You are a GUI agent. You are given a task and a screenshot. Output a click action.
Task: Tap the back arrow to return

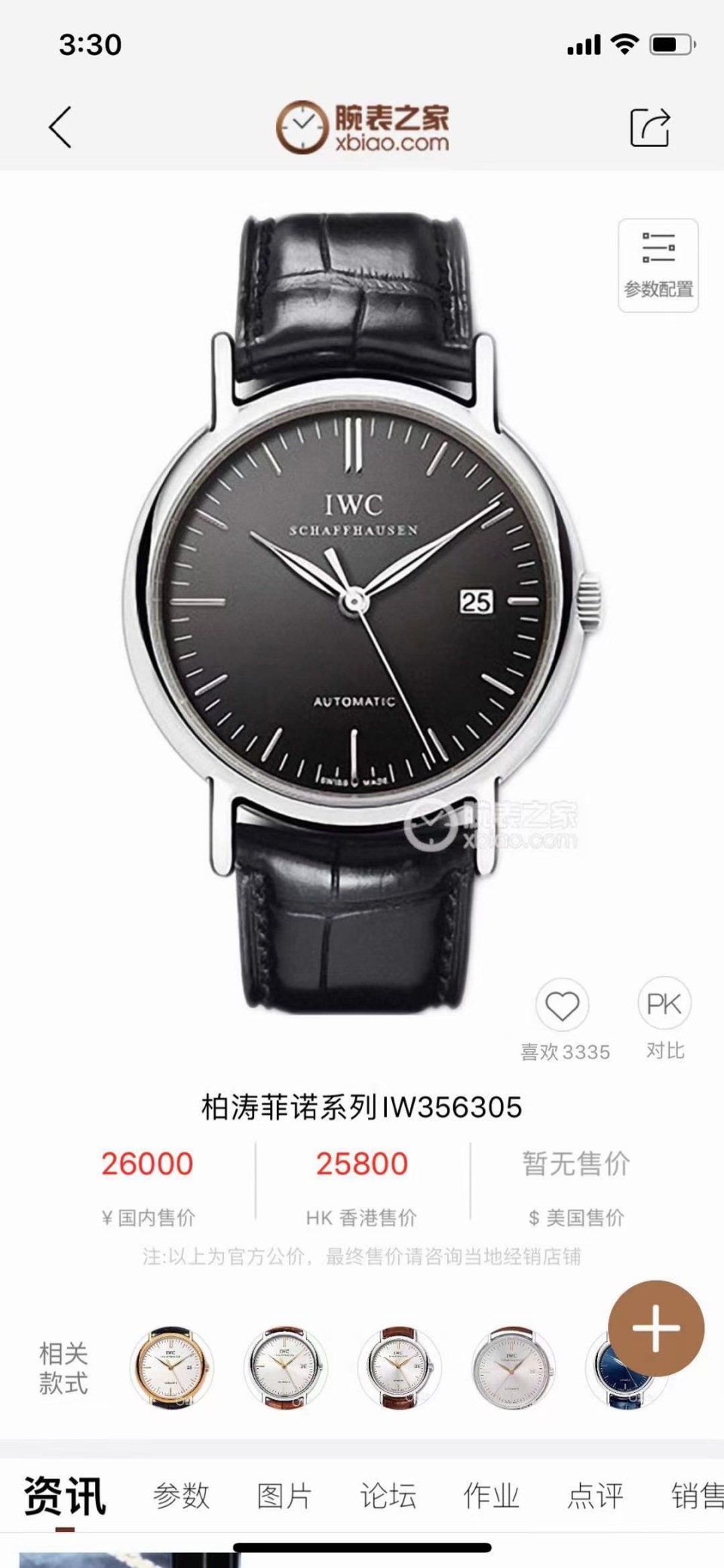(x=59, y=128)
